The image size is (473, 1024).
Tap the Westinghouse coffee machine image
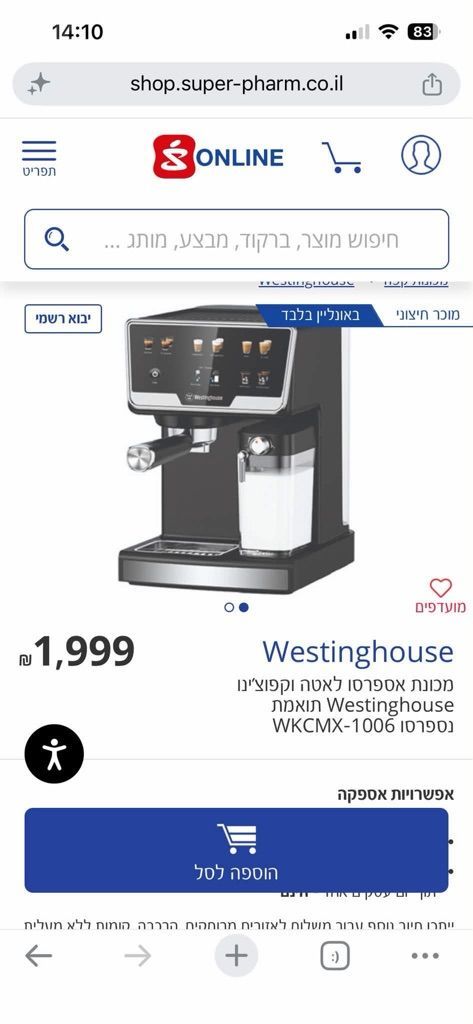click(x=236, y=447)
